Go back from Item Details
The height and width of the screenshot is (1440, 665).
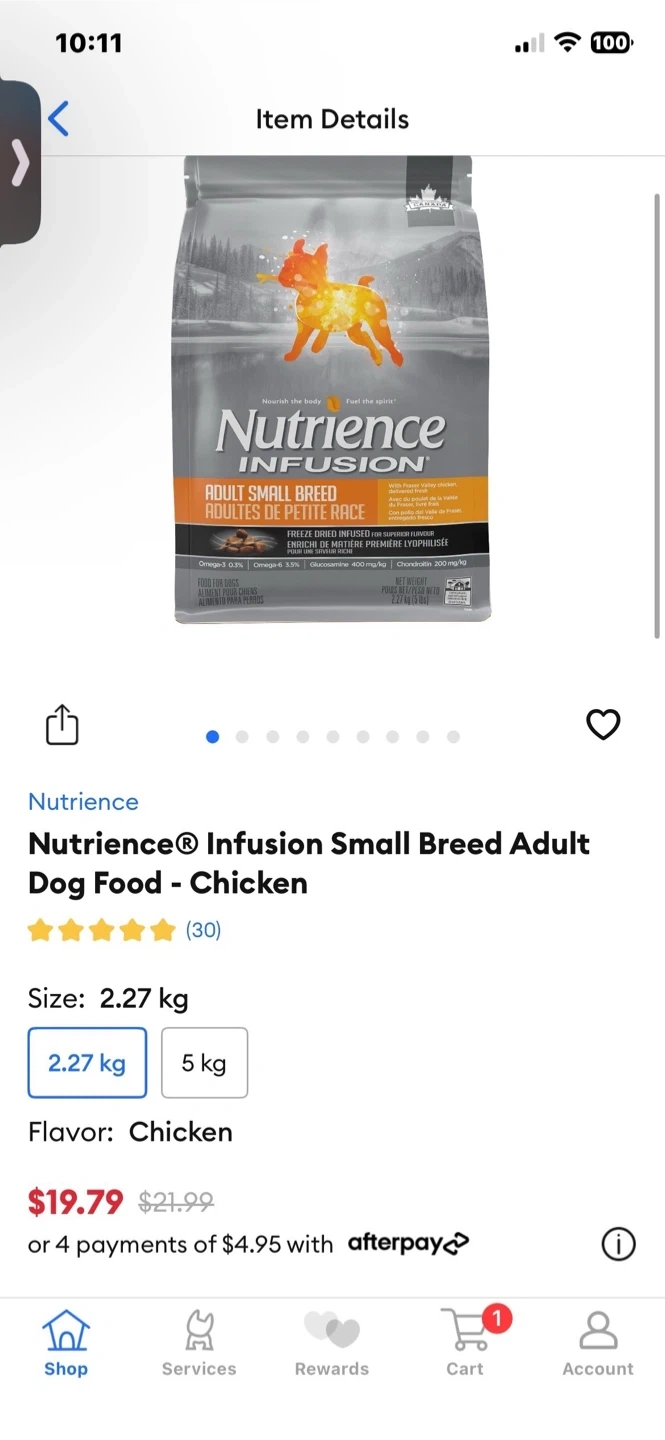pos(59,119)
